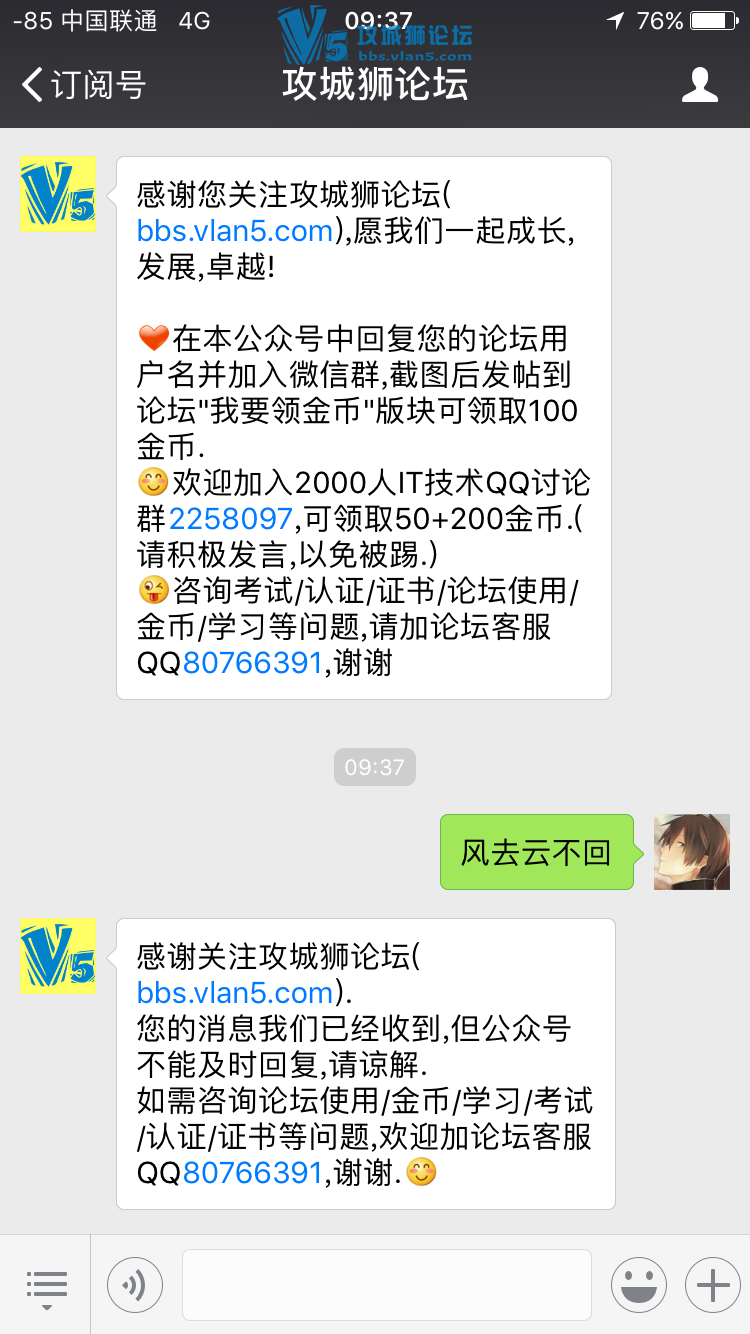Open the emoji picker
This screenshot has height=1334, width=750.
point(638,1284)
